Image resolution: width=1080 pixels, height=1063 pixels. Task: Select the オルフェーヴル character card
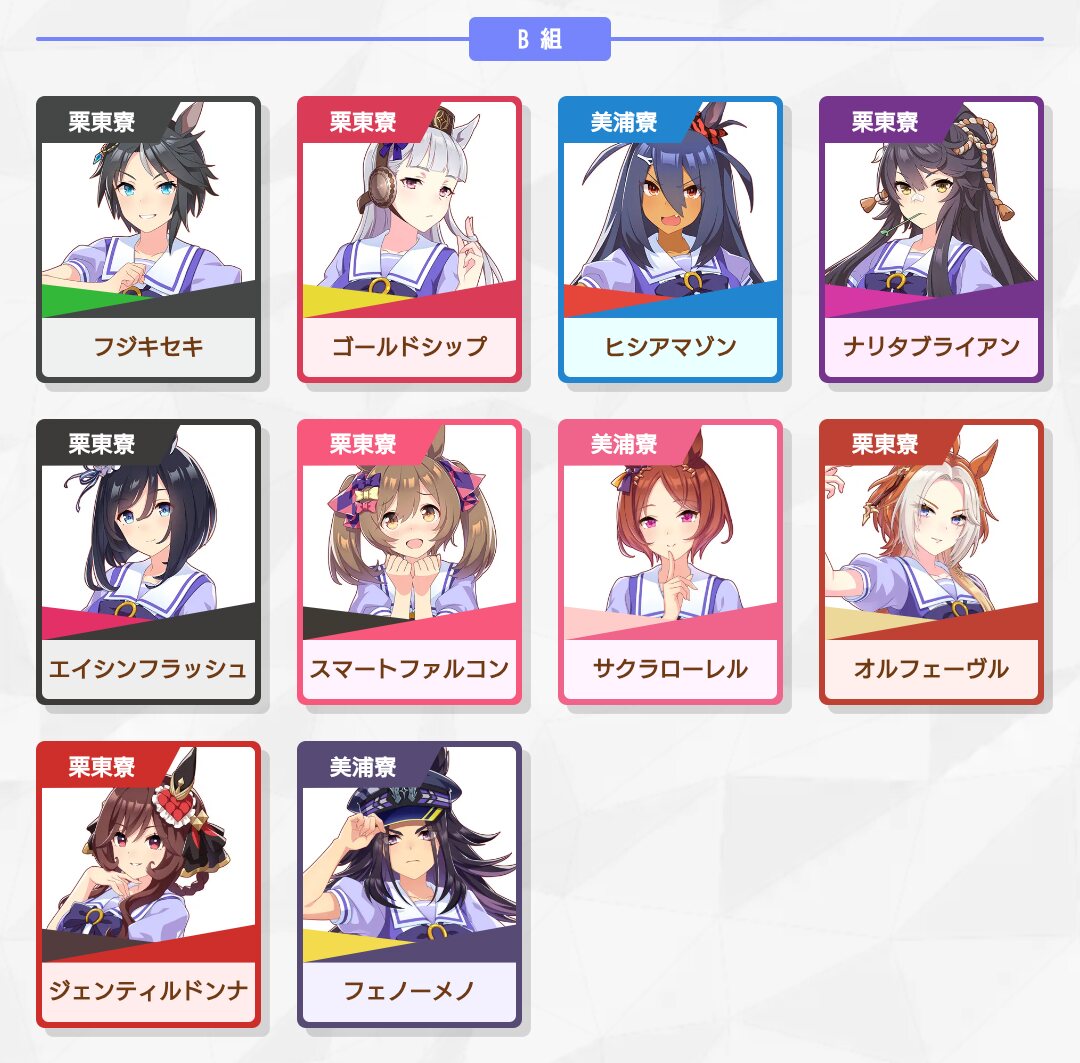pyautogui.click(x=931, y=562)
